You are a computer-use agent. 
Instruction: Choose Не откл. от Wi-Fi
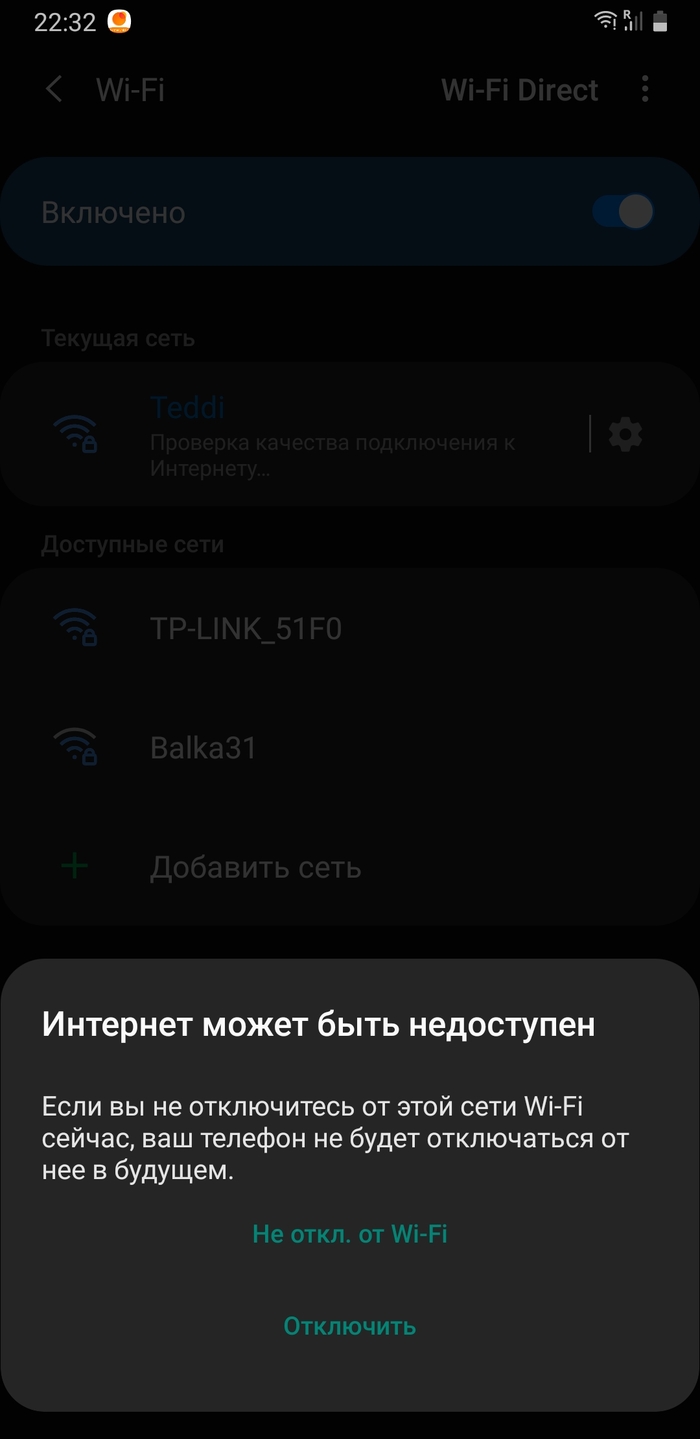[x=349, y=1234]
